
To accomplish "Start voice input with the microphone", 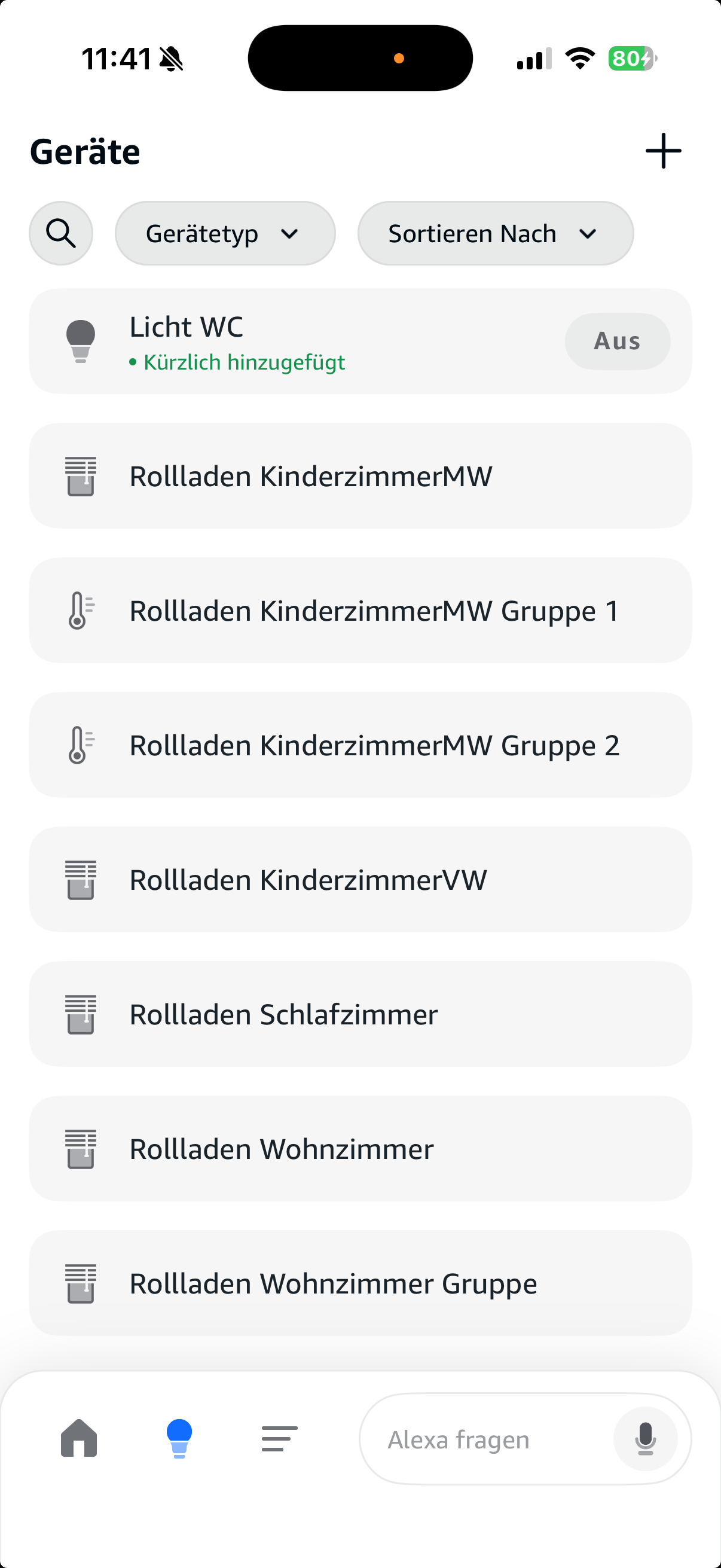I will click(645, 1439).
